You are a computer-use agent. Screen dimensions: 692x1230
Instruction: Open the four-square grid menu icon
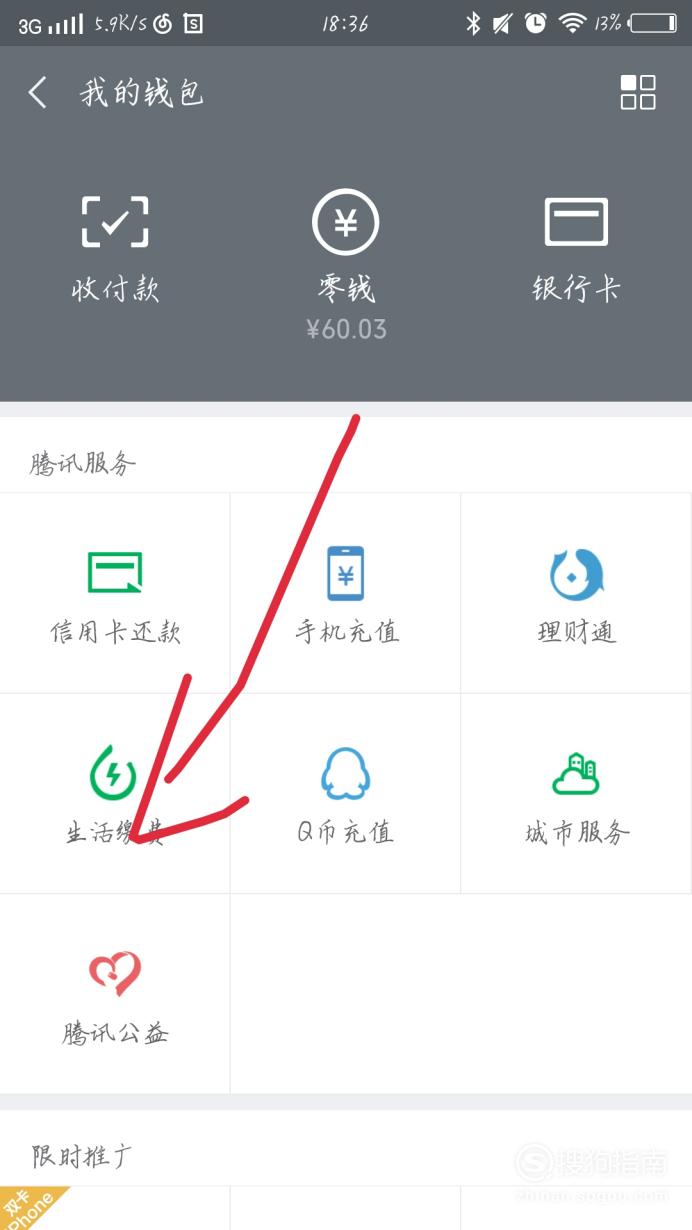point(638,92)
